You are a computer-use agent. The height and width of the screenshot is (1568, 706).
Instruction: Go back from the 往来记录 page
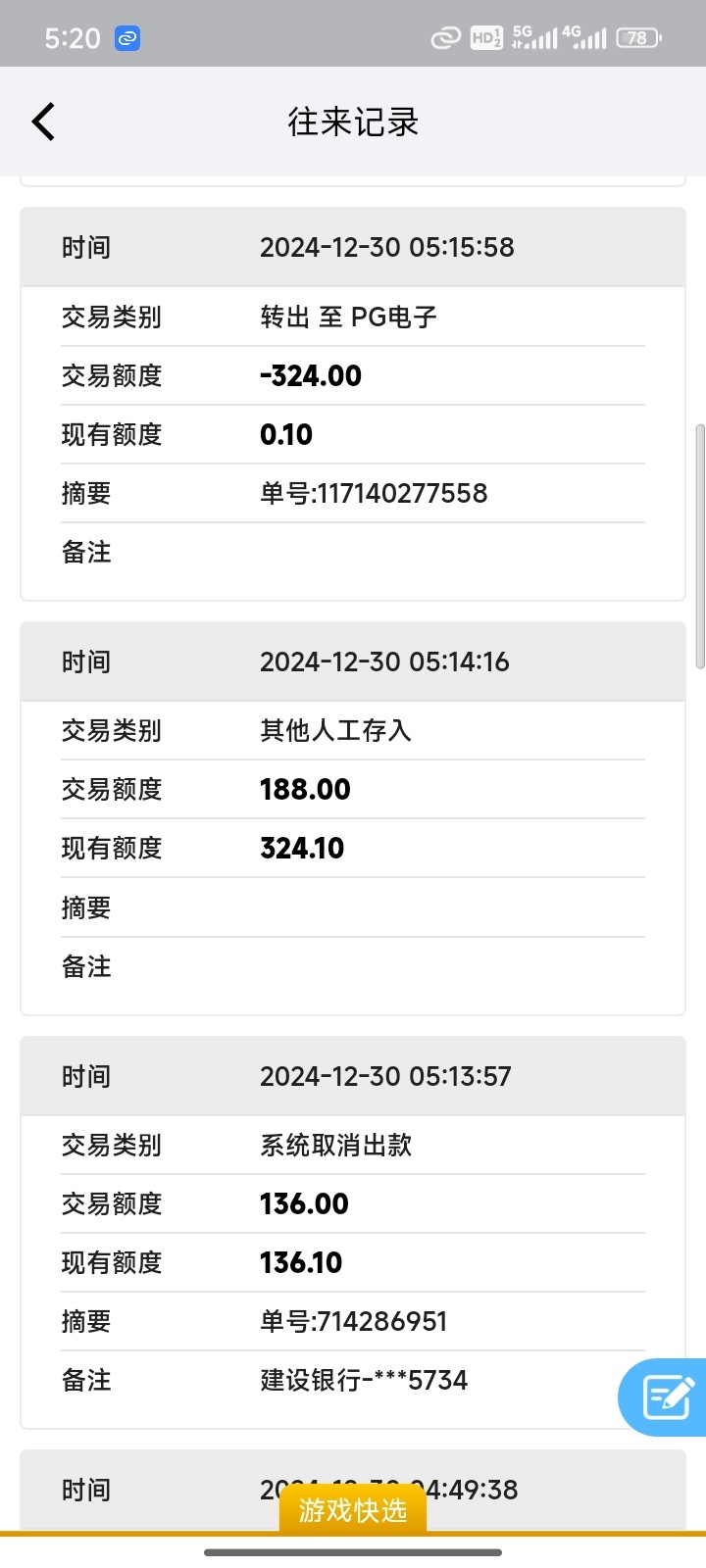click(x=43, y=122)
